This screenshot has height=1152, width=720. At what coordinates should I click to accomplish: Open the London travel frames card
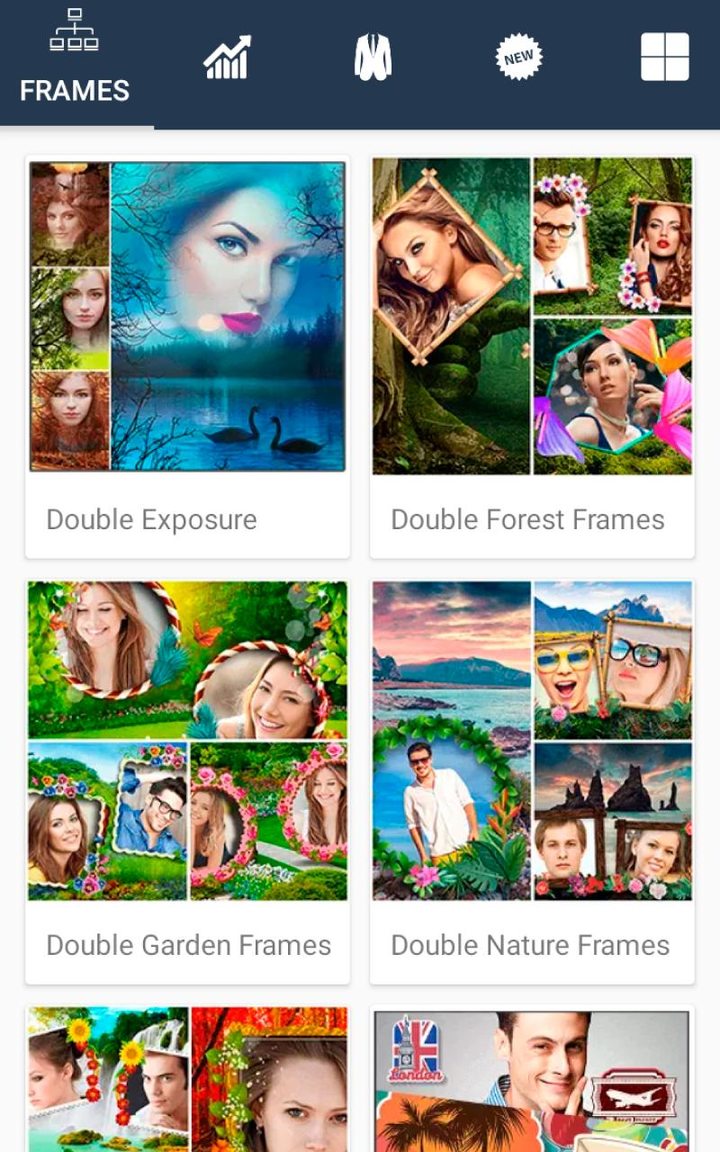tap(532, 1080)
